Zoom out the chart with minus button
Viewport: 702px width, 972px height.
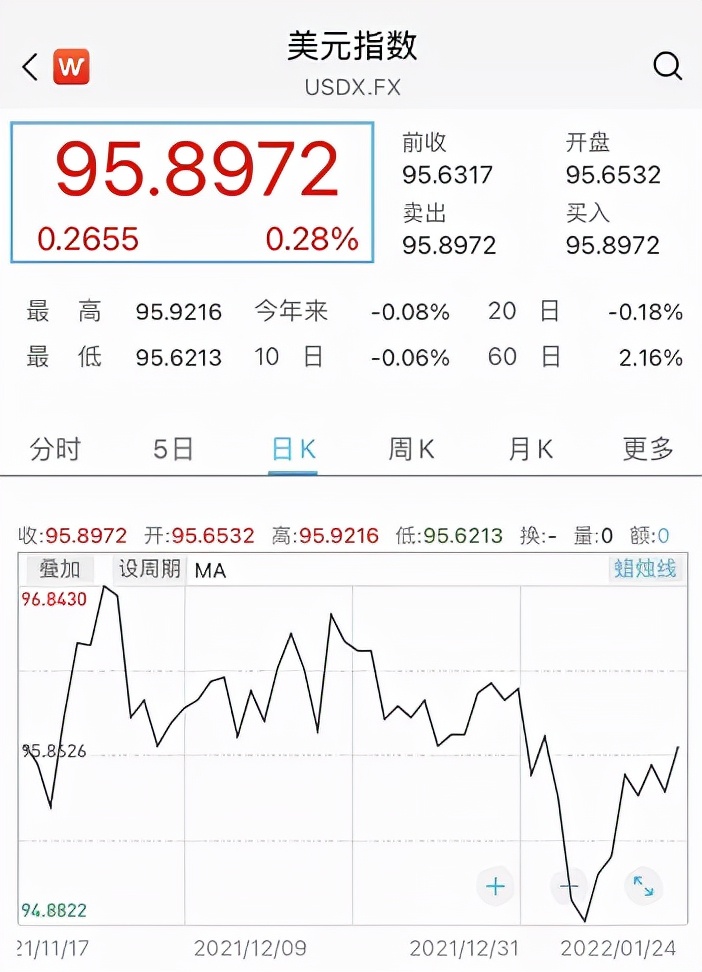(x=569, y=886)
